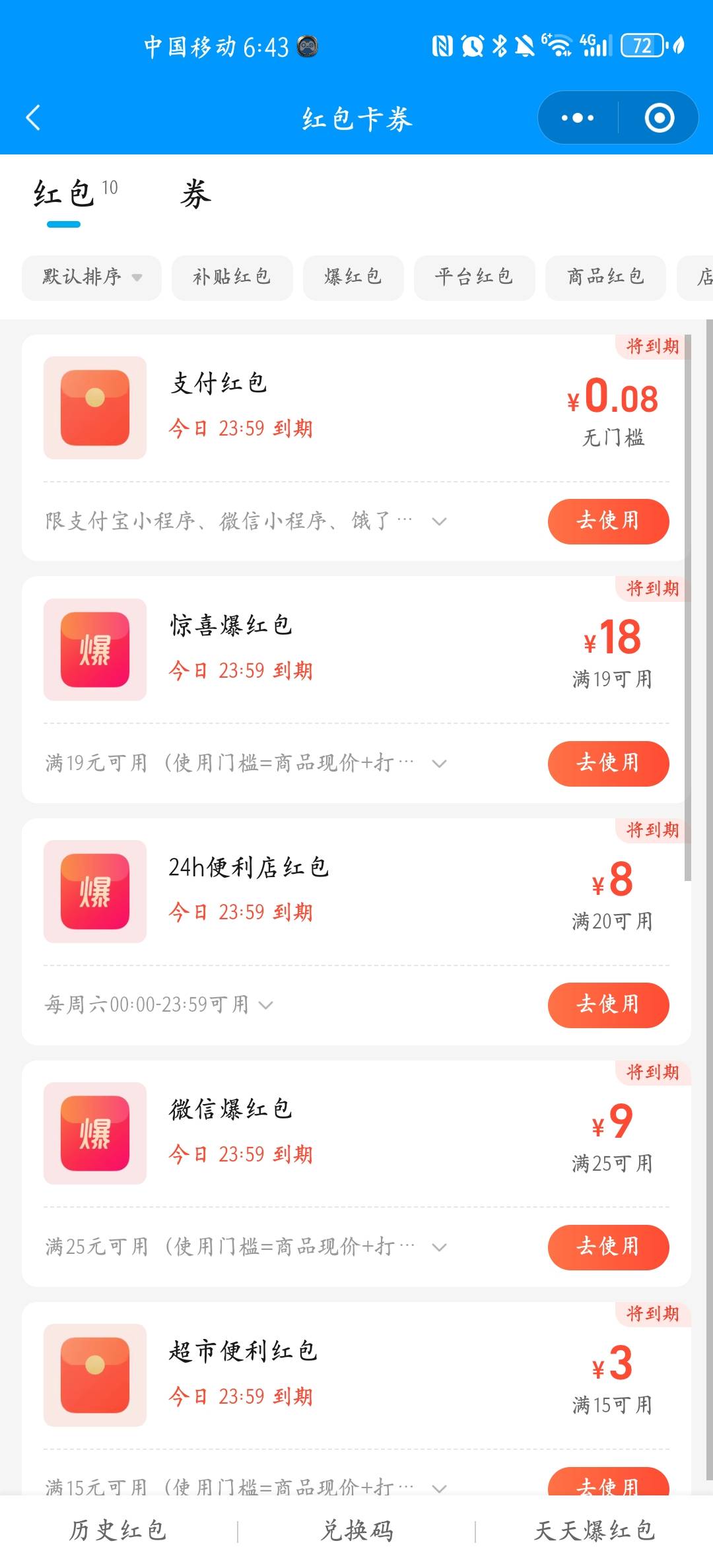Select the 商品红包 filter chip
713x1568 pixels.
pyautogui.click(x=605, y=277)
